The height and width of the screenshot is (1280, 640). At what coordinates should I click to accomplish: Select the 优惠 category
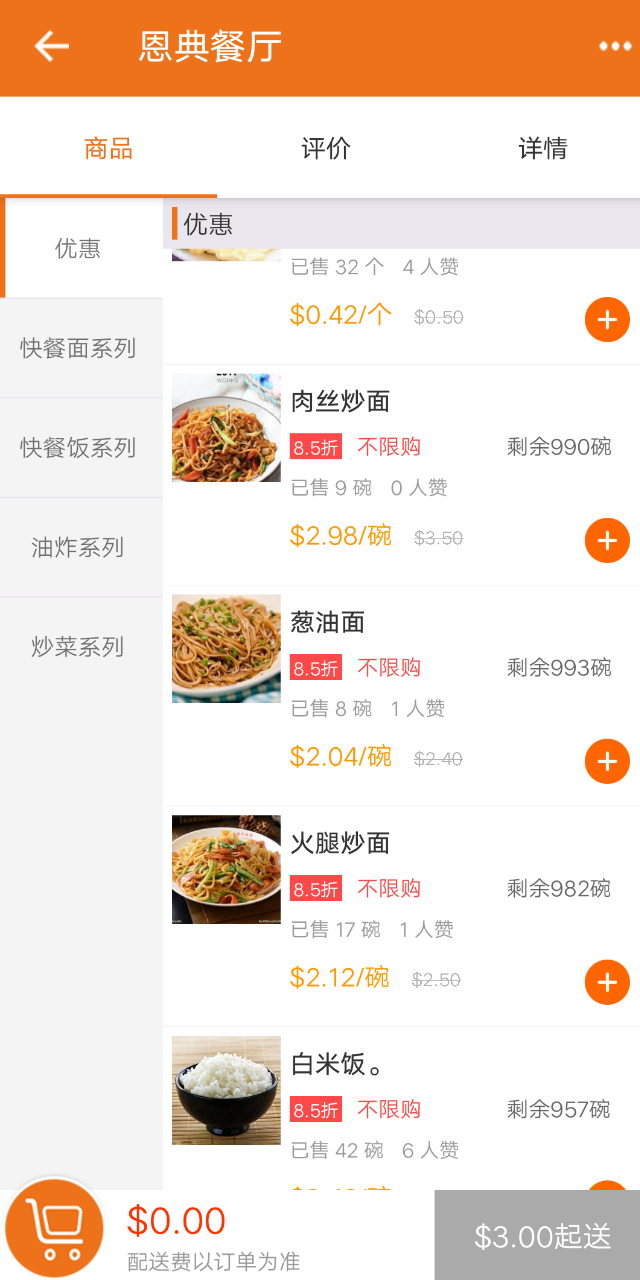[x=78, y=248]
